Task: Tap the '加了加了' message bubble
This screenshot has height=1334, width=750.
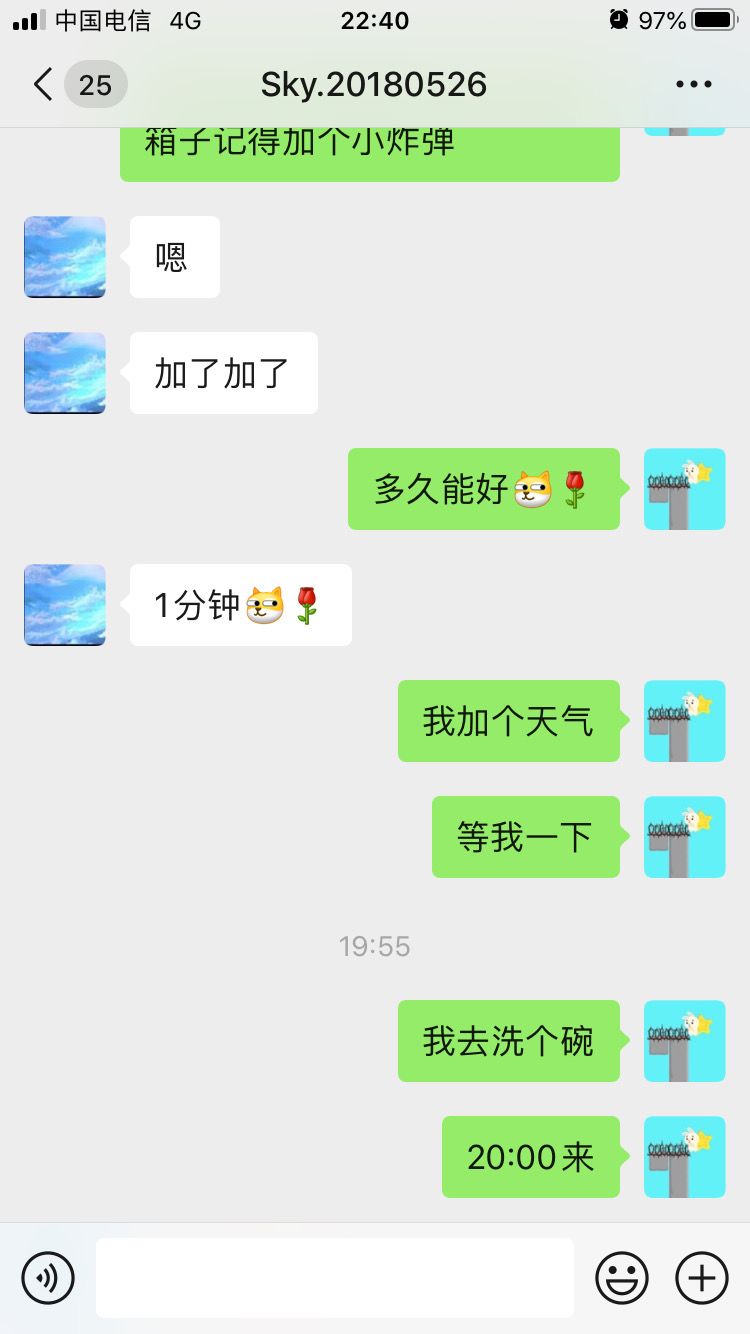Action: 222,373
